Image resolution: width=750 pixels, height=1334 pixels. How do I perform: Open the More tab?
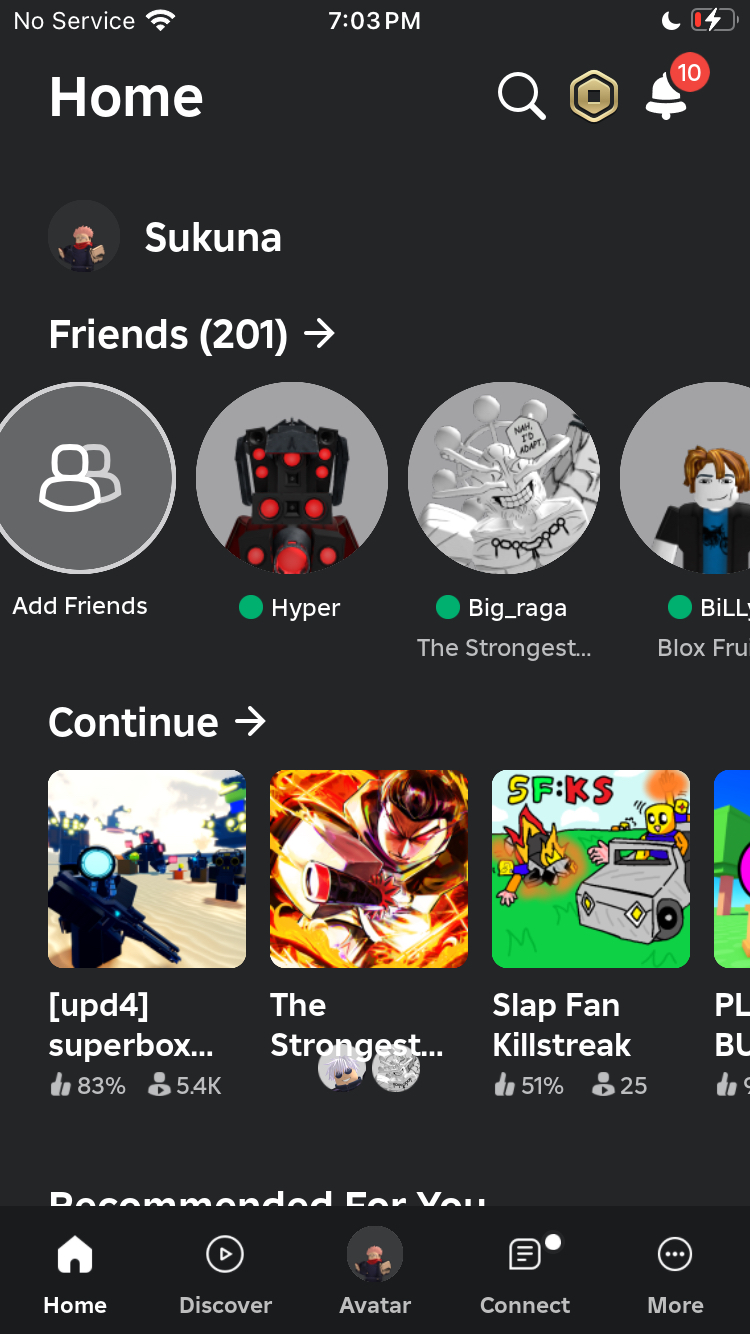675,1272
